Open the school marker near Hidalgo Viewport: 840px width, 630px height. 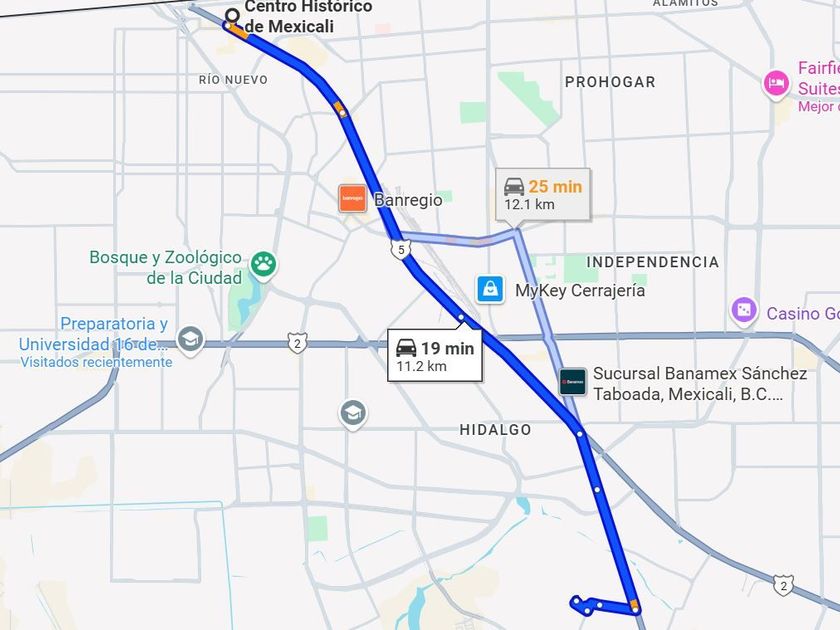pyautogui.click(x=352, y=413)
